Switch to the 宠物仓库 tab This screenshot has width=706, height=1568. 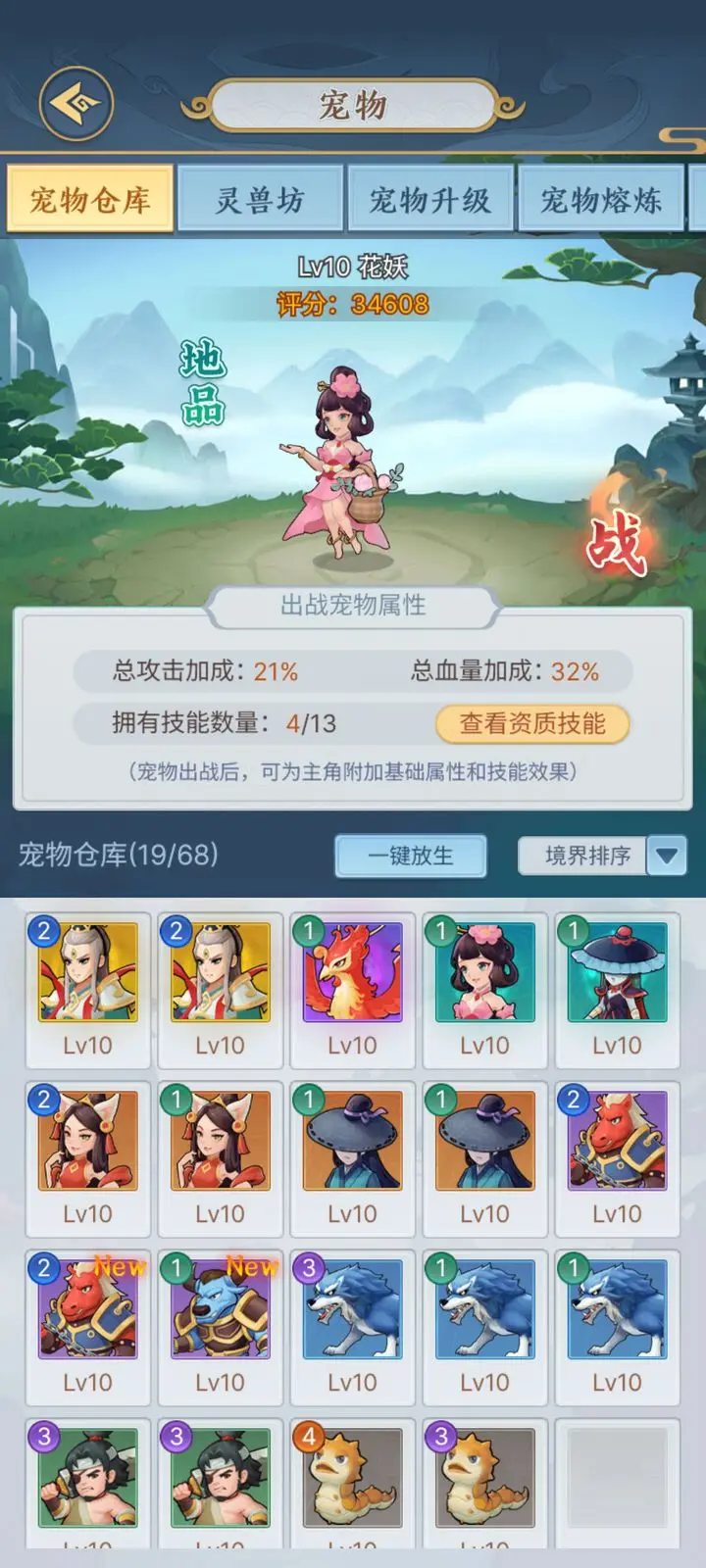coord(90,200)
